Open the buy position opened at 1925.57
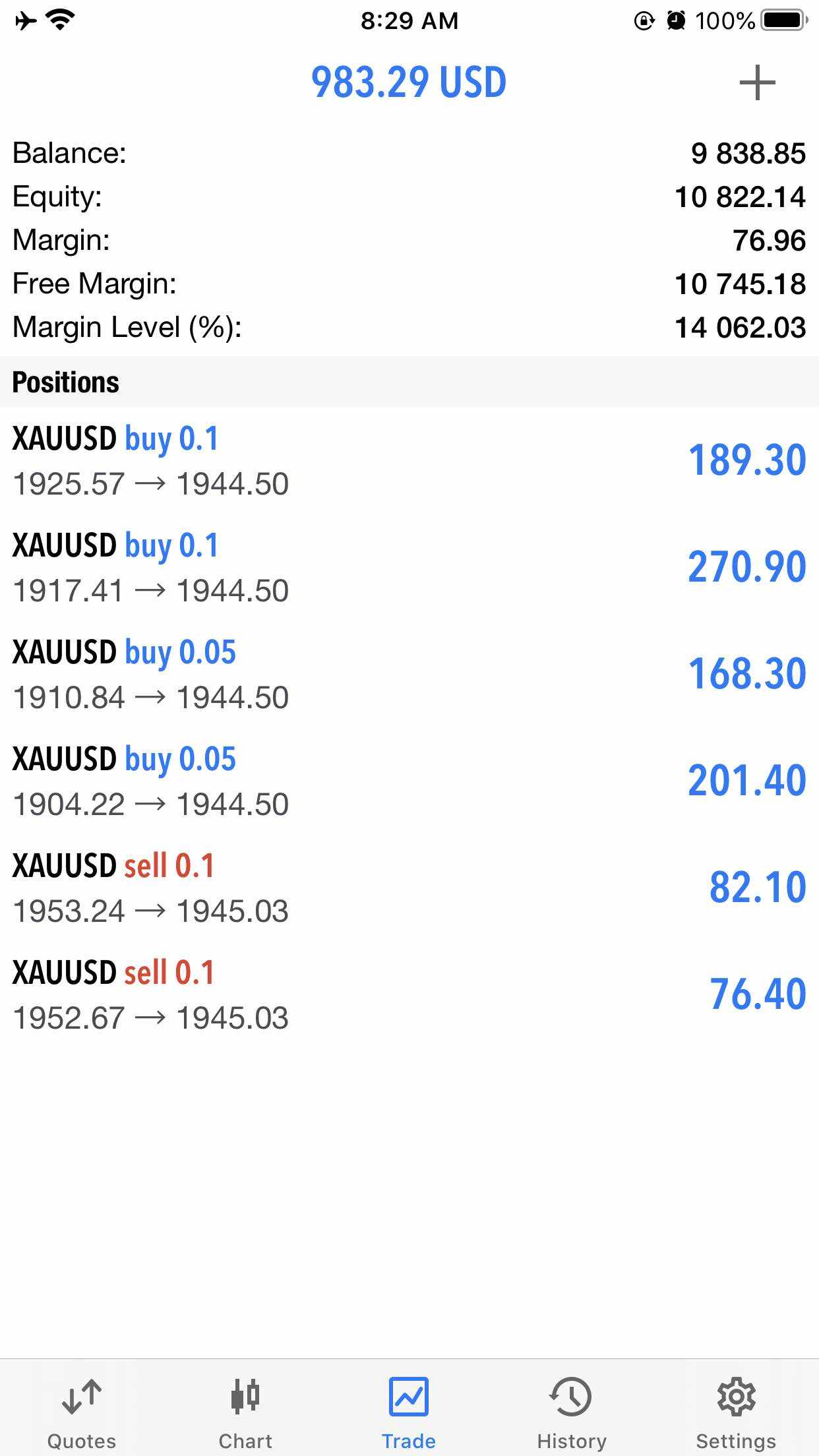 pos(409,460)
